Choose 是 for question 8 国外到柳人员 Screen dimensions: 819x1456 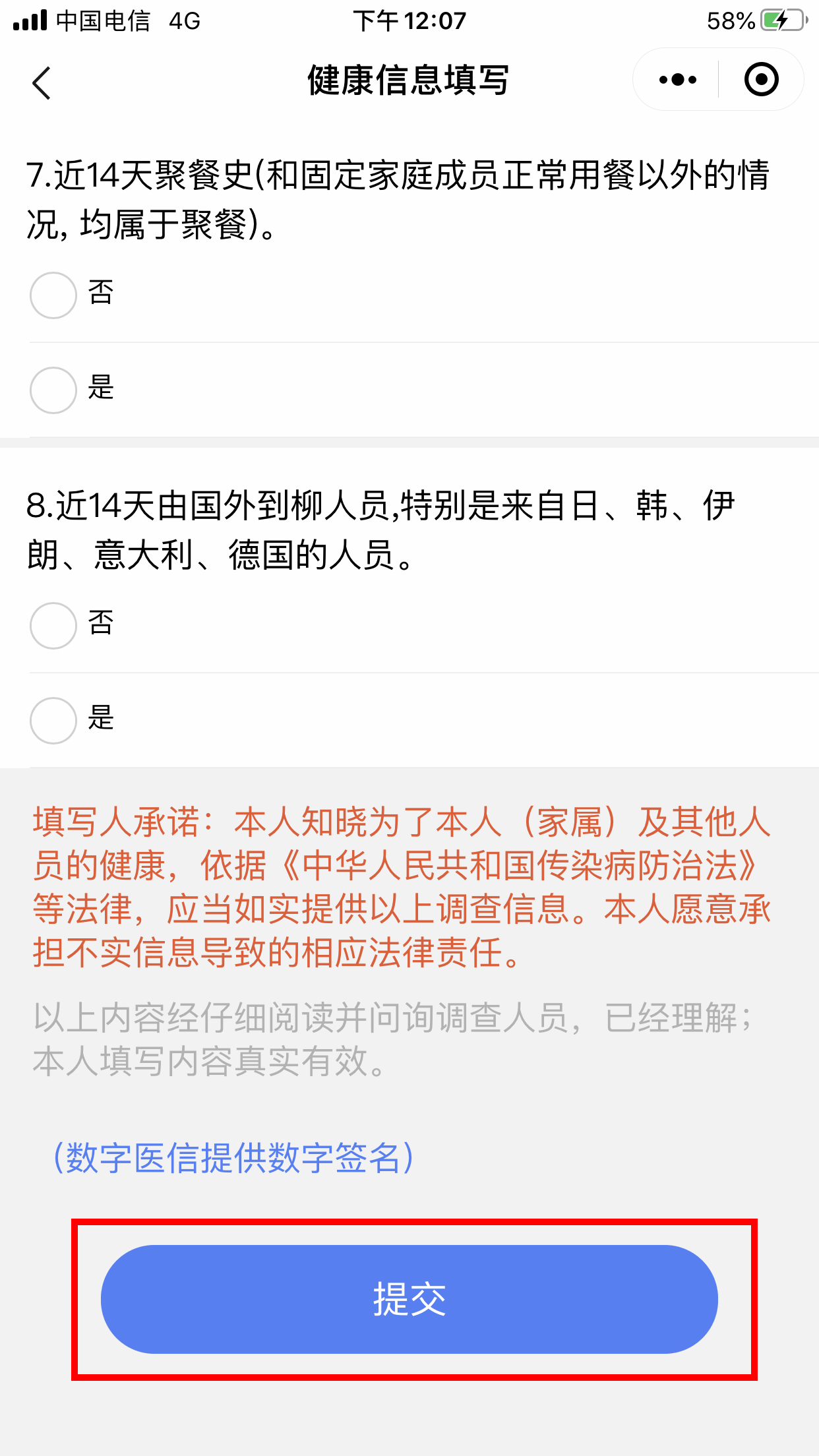[53, 720]
